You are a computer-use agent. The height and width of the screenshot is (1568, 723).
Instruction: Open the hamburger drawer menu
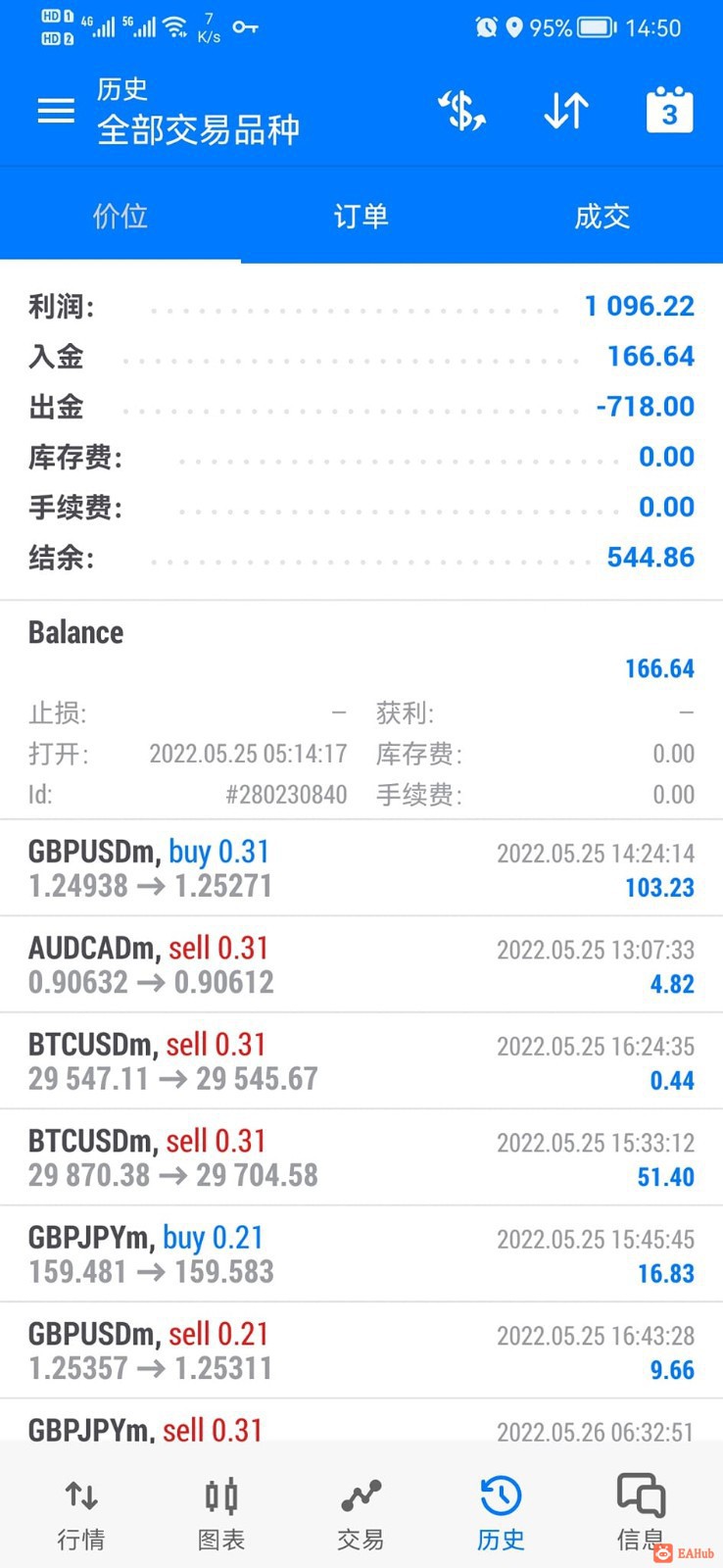[56, 111]
